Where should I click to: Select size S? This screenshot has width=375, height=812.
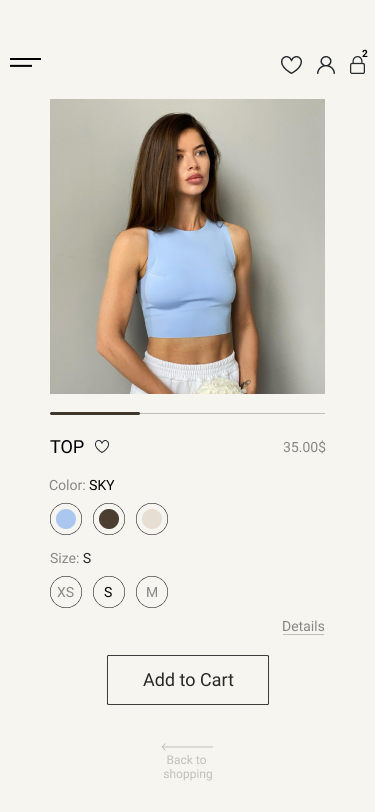tap(109, 592)
